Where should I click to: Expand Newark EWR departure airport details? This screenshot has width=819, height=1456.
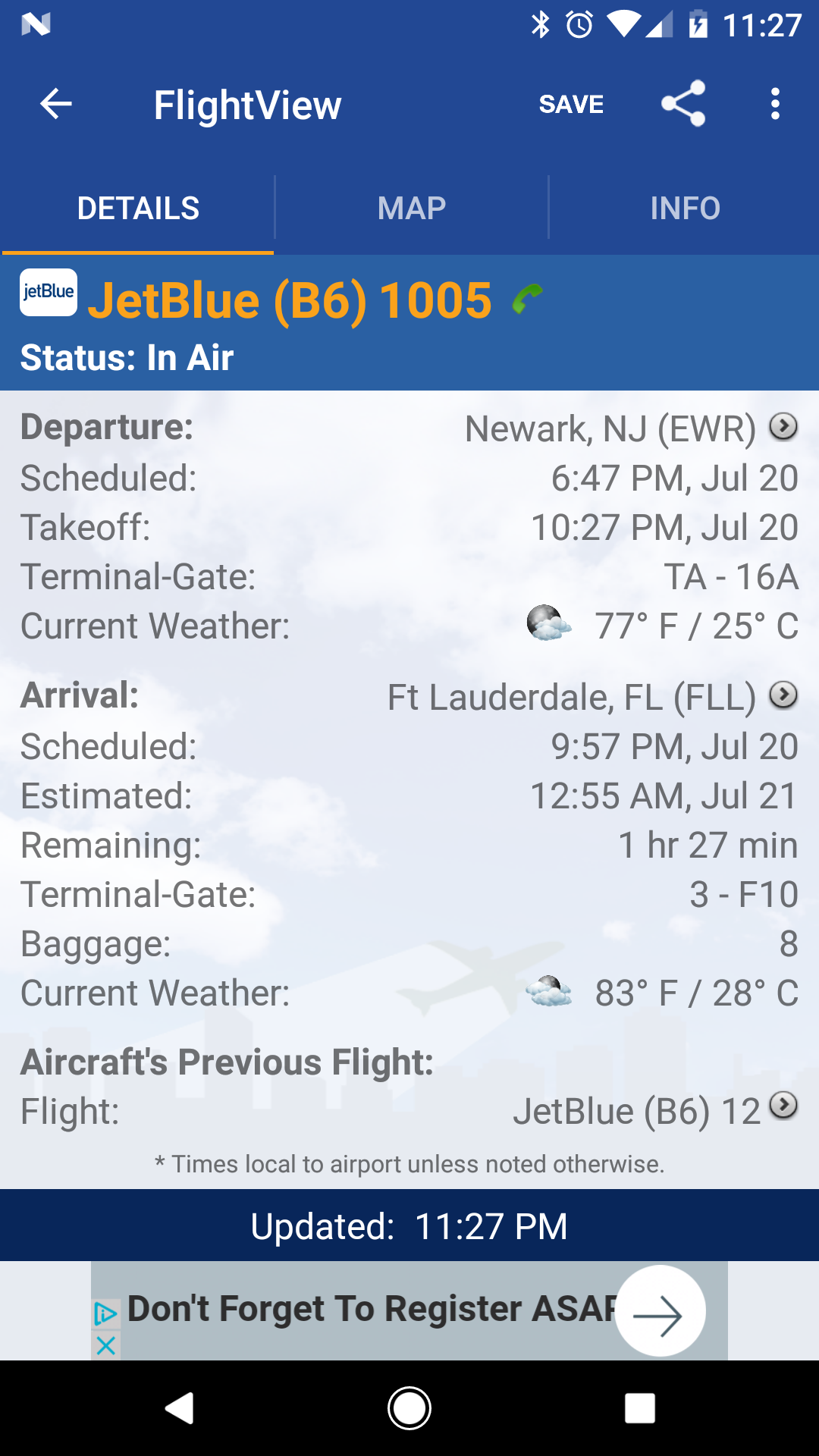pos(784,428)
